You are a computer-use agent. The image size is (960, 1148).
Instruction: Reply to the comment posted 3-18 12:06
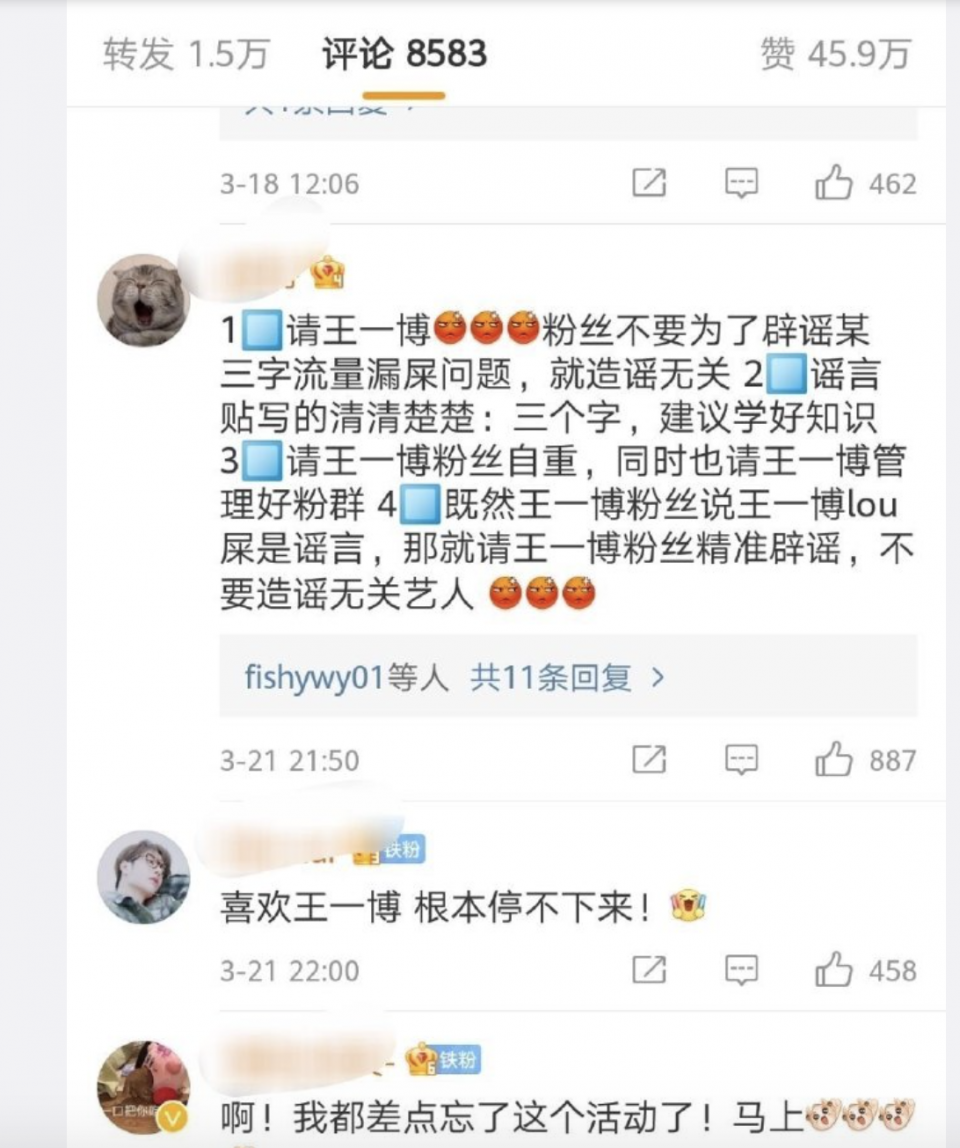741,183
